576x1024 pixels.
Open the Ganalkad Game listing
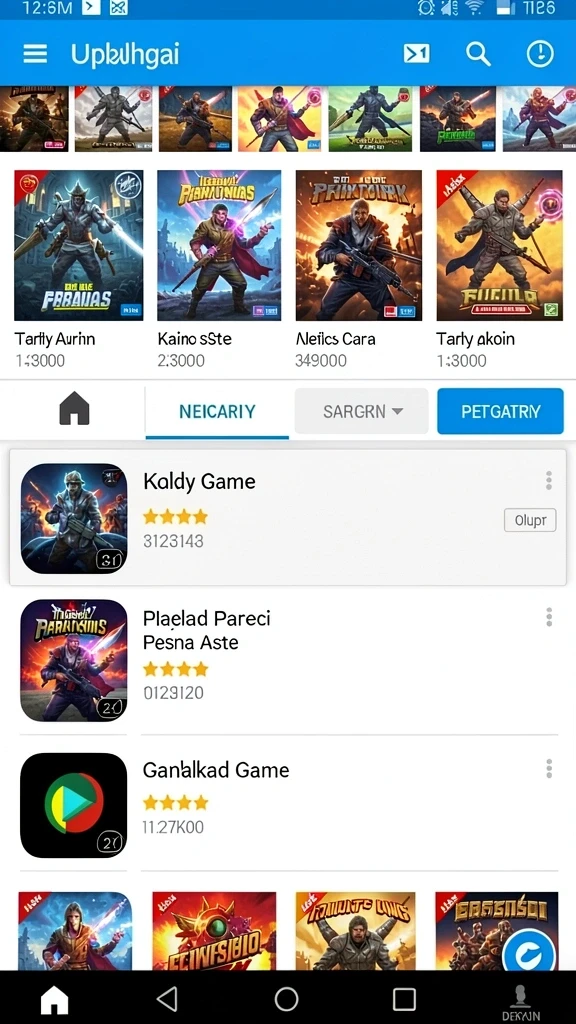click(288, 803)
